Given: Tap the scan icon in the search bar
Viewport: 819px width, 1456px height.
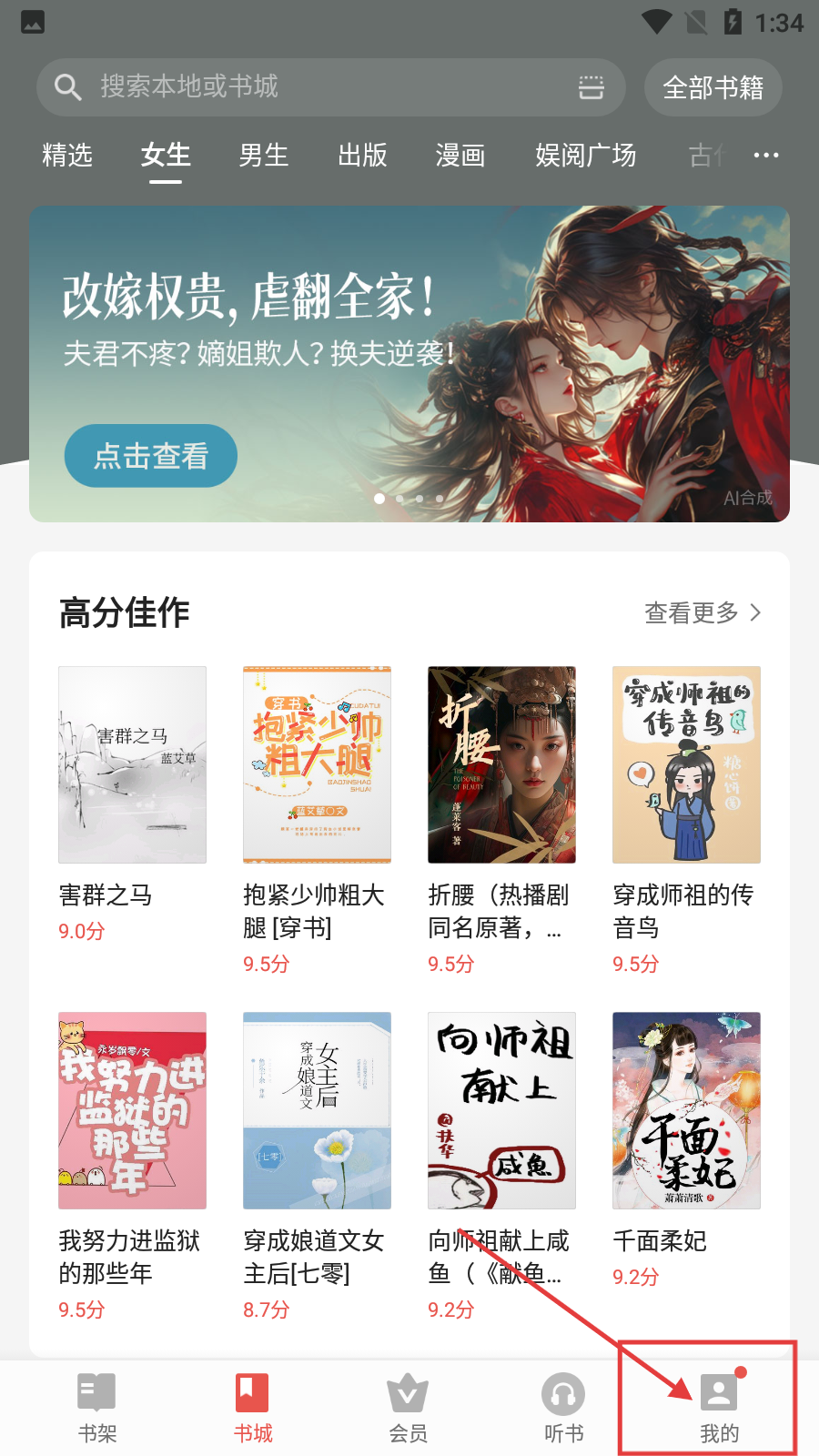Looking at the screenshot, I should click(591, 87).
